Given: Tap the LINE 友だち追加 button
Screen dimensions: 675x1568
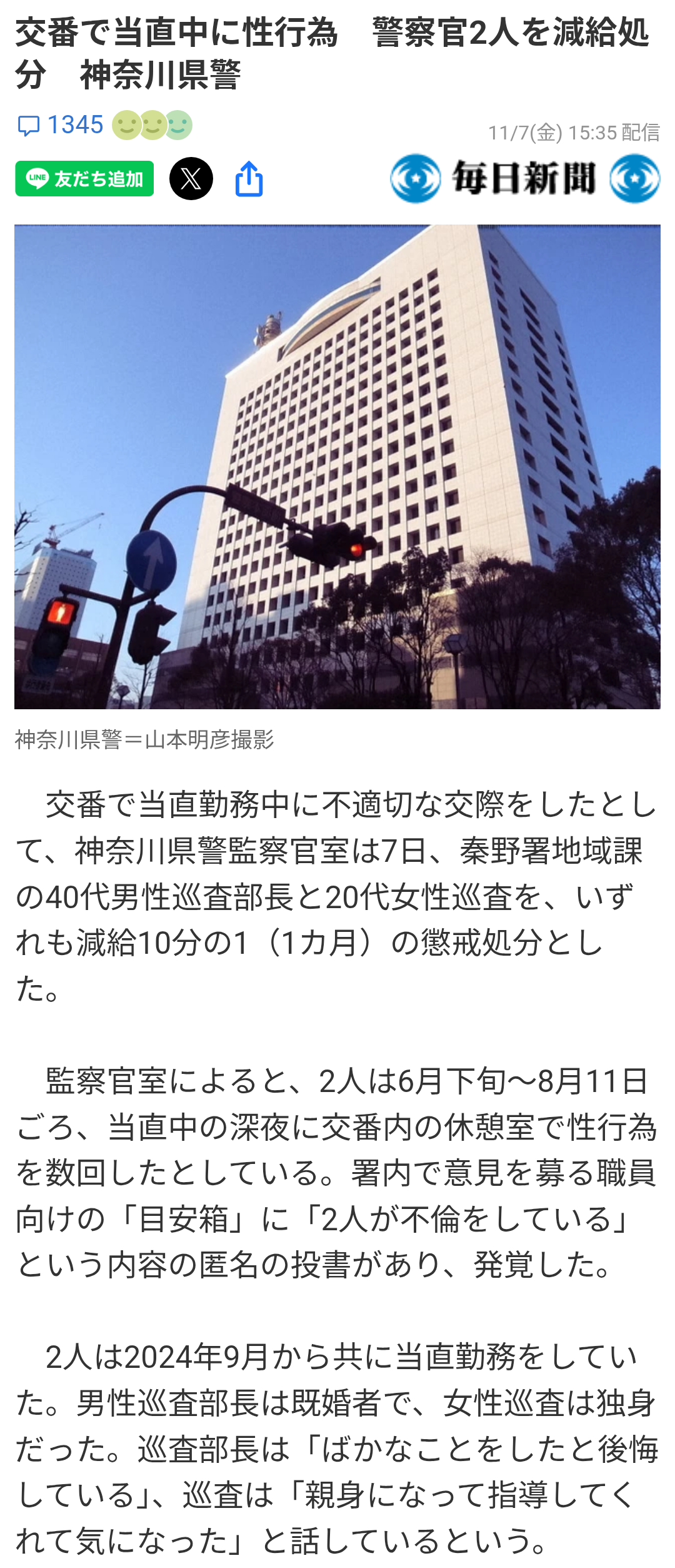Looking at the screenshot, I should [x=84, y=179].
